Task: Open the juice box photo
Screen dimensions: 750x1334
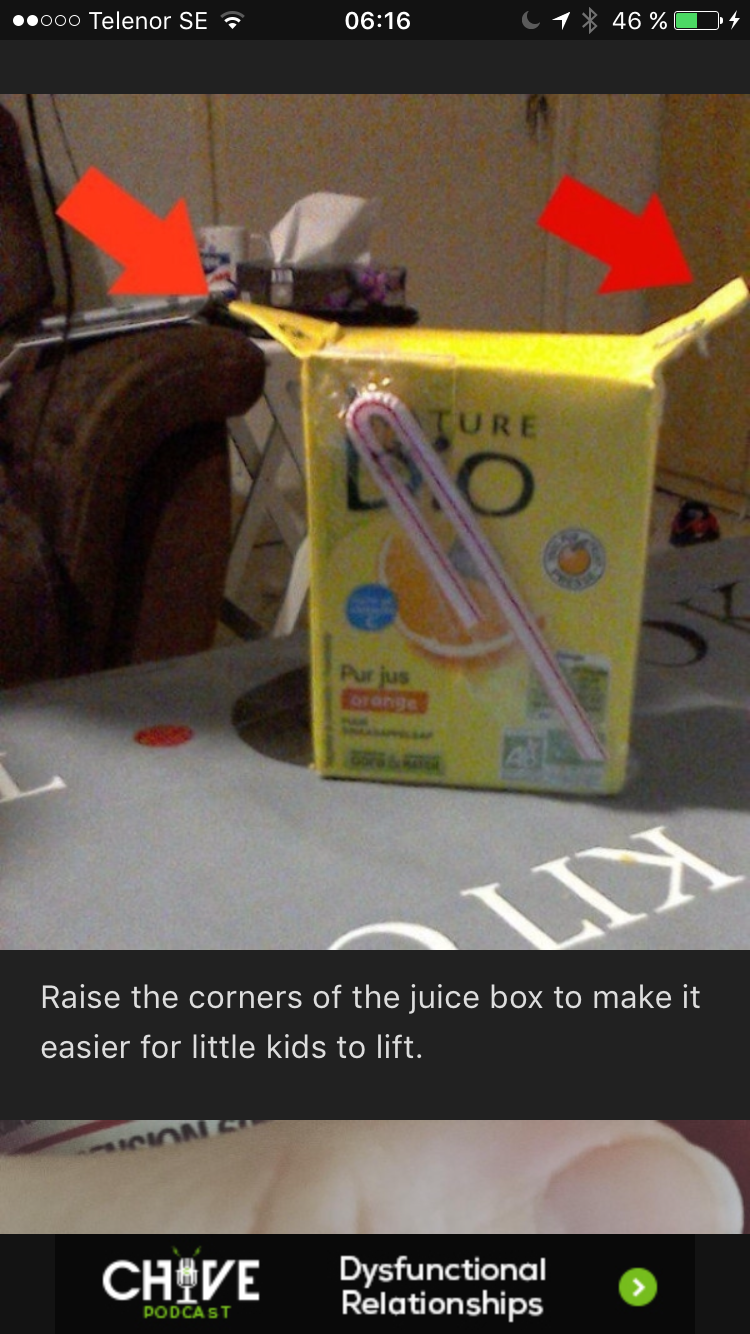Action: (375, 521)
